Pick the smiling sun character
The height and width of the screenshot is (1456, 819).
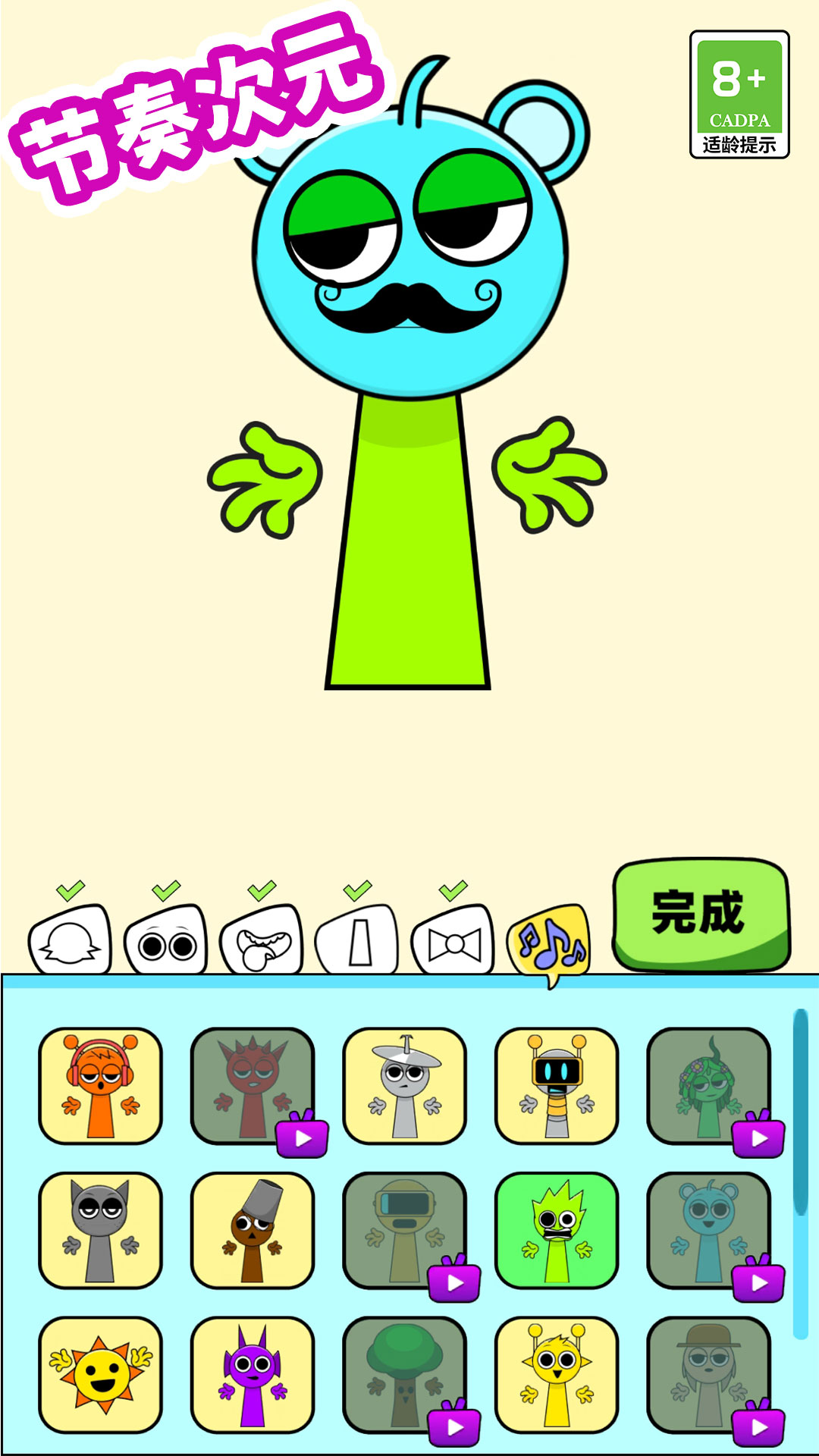click(x=100, y=1374)
